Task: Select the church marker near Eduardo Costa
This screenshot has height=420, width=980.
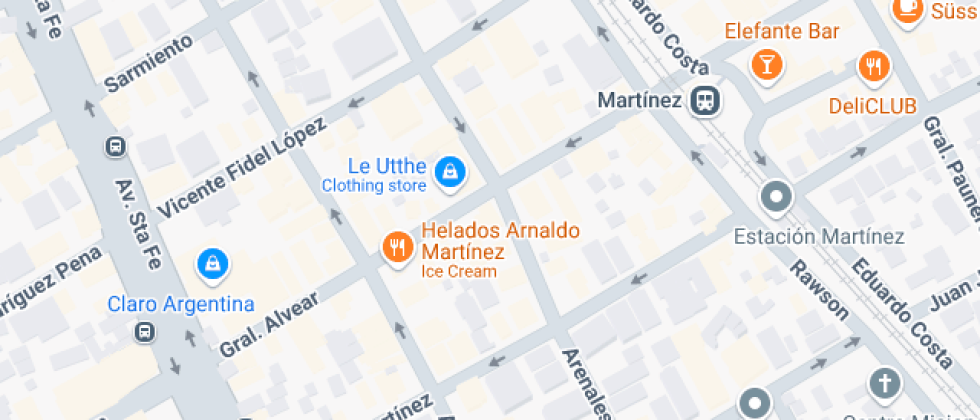Action: 884,383
